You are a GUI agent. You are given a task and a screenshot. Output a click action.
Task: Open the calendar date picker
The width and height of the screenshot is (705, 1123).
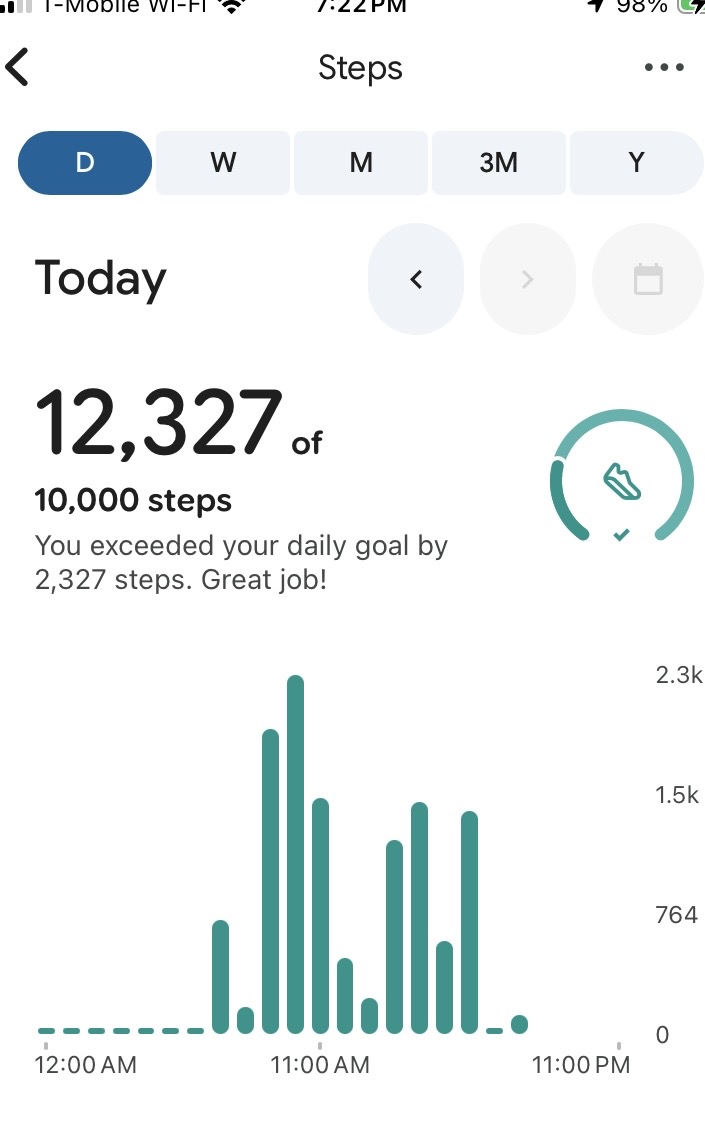(x=648, y=279)
